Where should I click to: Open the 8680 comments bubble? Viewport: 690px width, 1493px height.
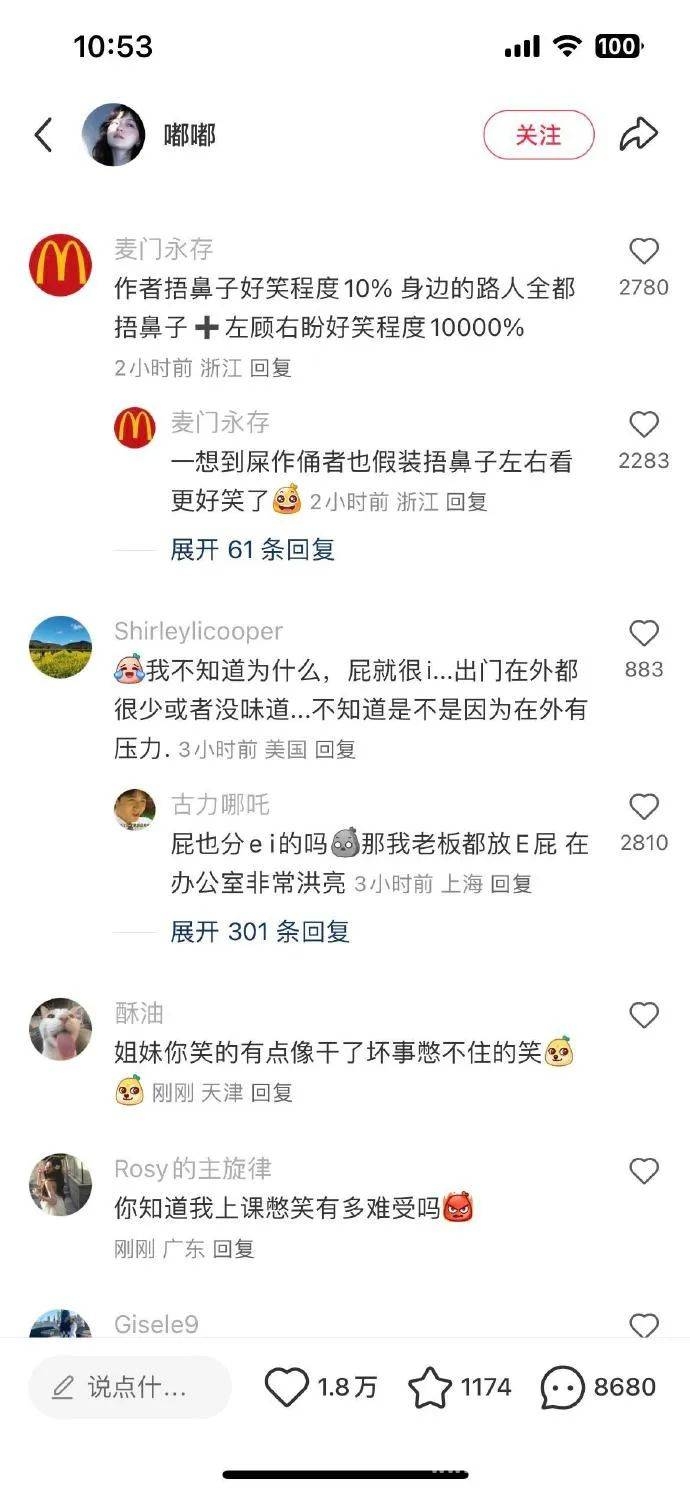tap(562, 1387)
